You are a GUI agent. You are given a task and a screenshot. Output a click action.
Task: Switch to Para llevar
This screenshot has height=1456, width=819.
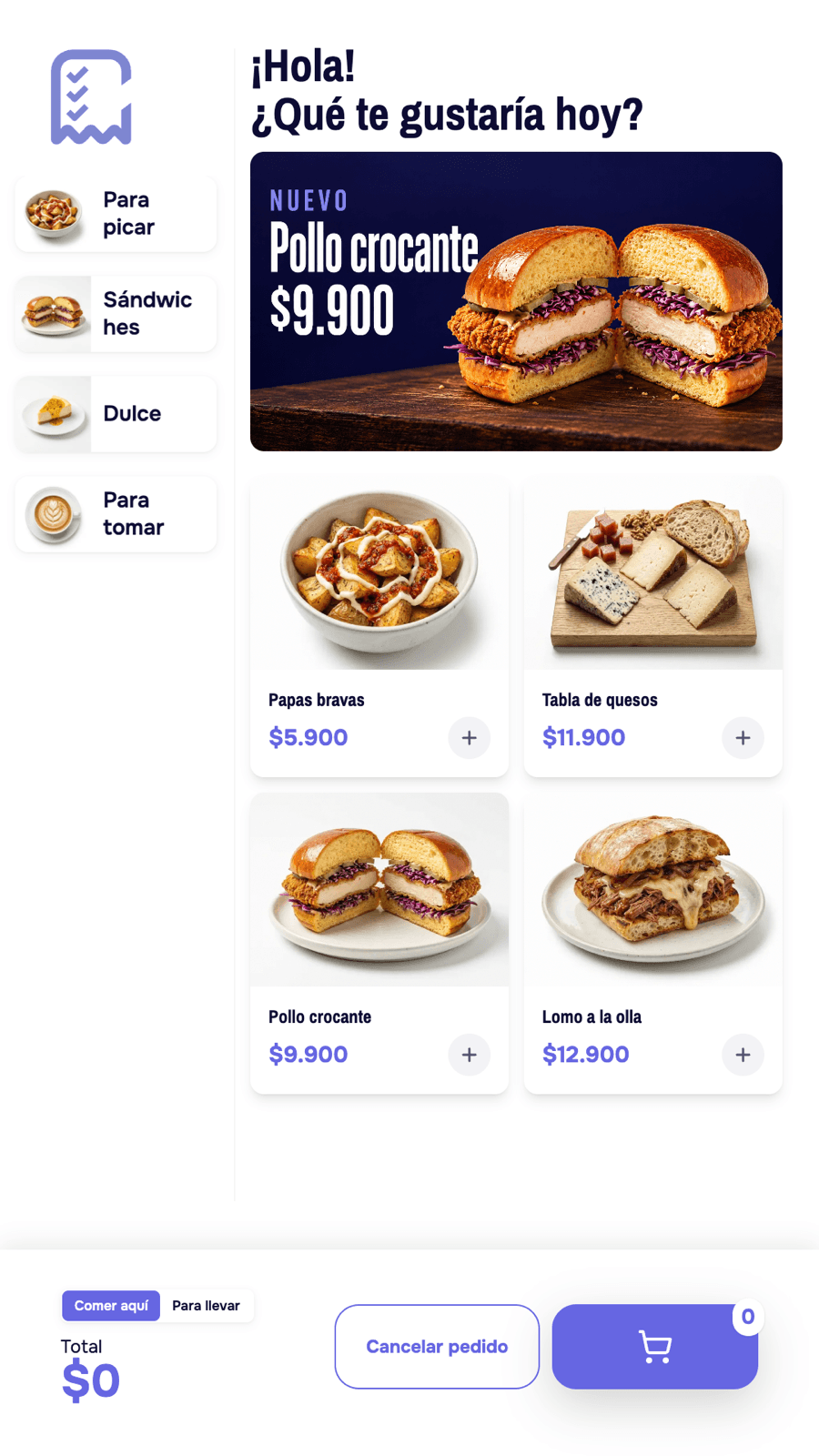(x=207, y=1306)
